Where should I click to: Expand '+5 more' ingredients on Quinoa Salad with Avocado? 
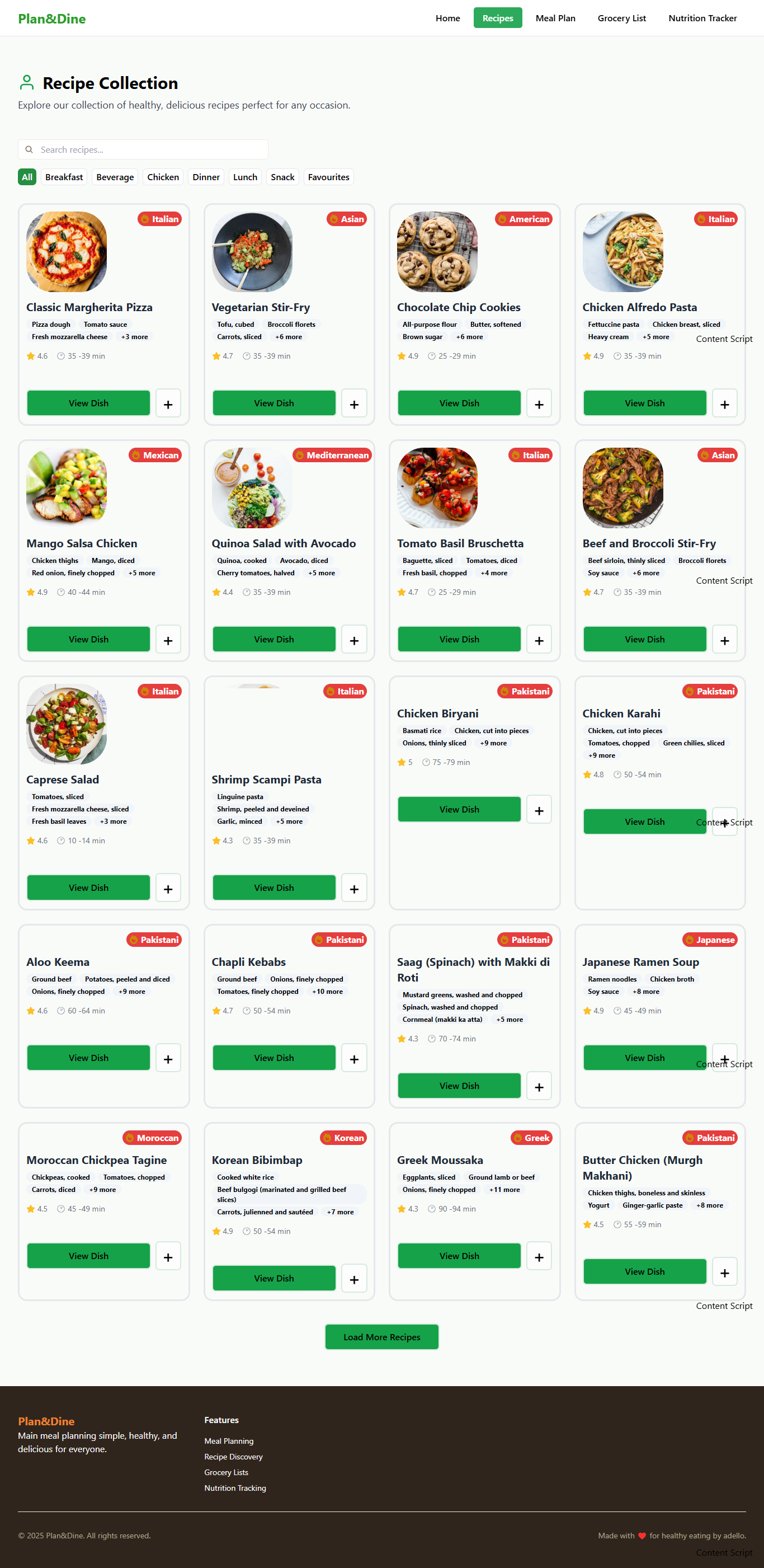[321, 573]
